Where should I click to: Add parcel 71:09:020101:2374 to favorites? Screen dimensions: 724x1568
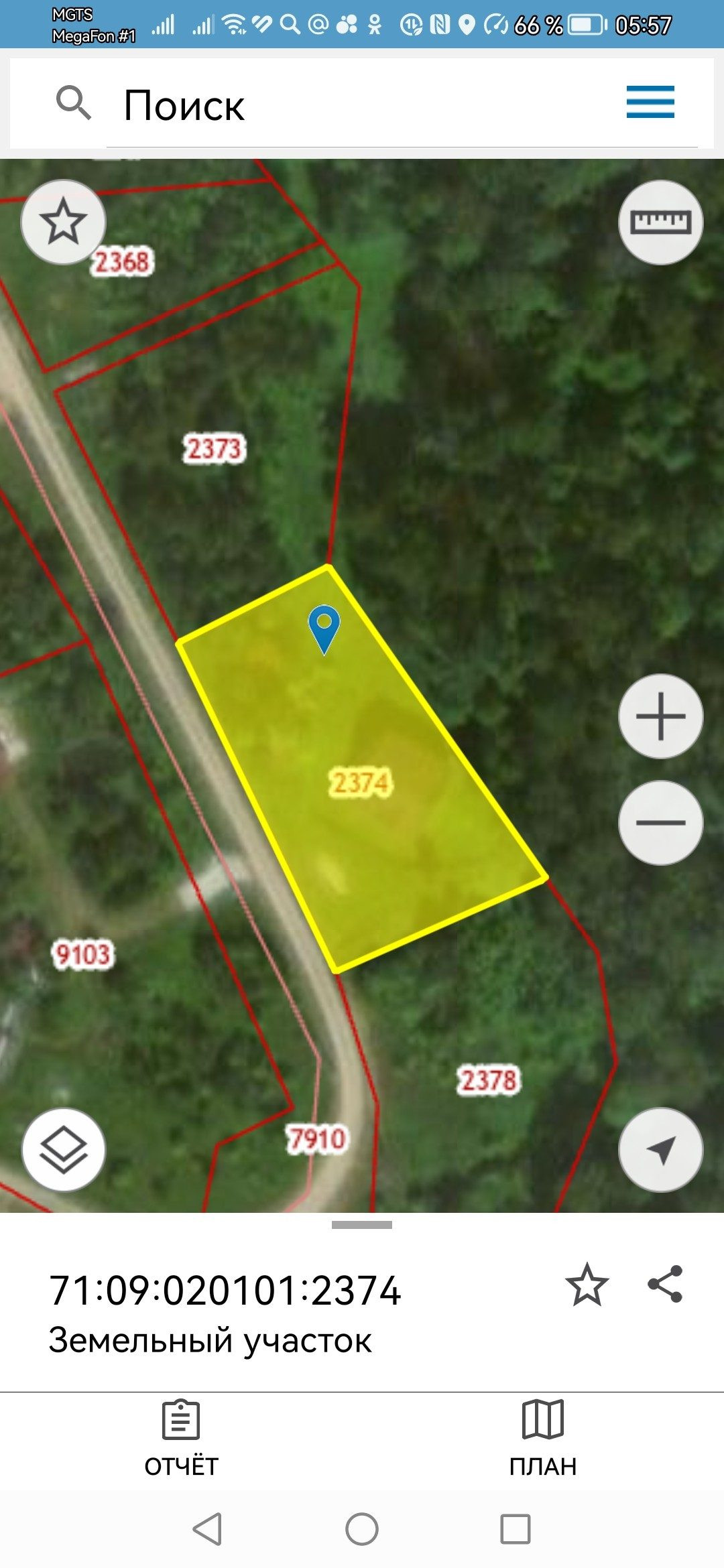[x=587, y=1285]
